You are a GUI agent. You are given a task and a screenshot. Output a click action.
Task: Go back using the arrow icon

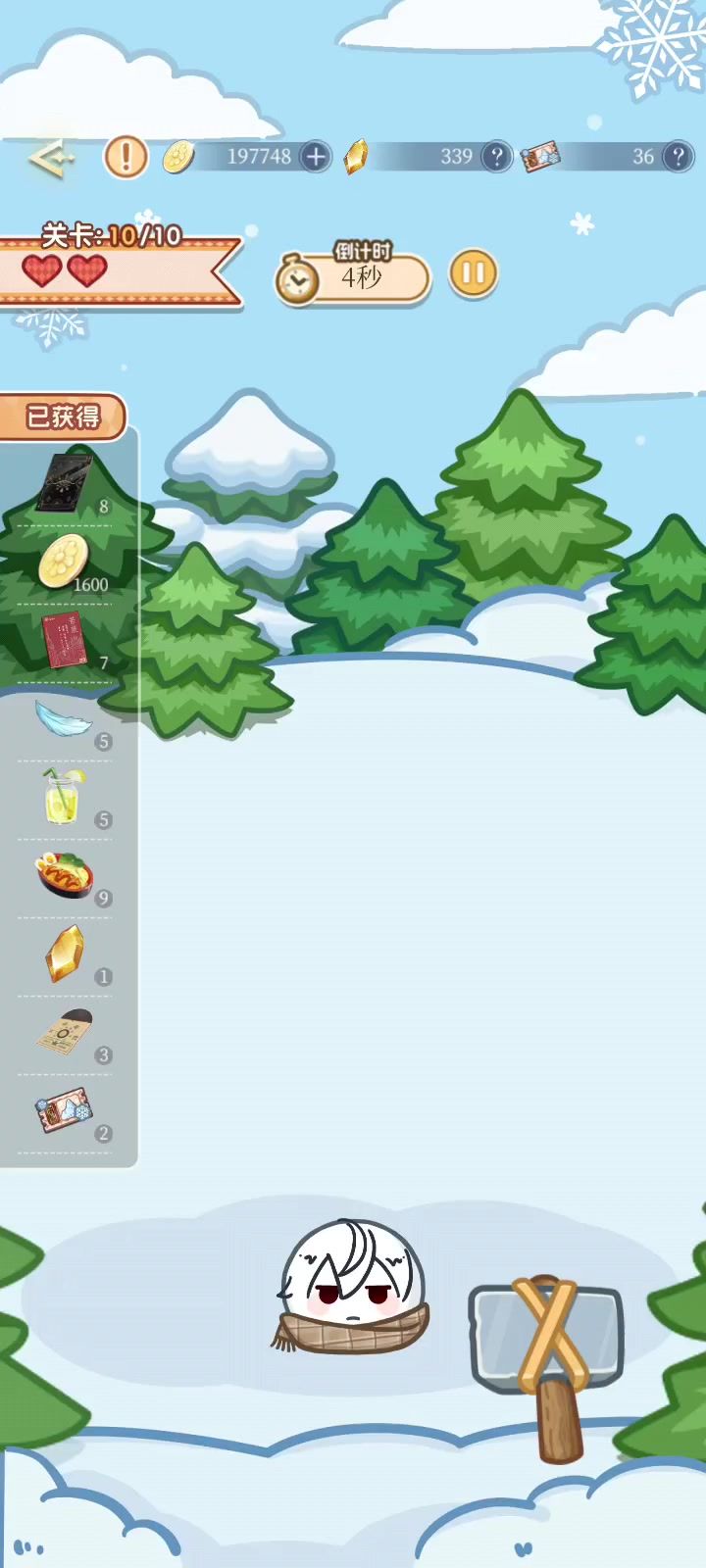click(51, 158)
